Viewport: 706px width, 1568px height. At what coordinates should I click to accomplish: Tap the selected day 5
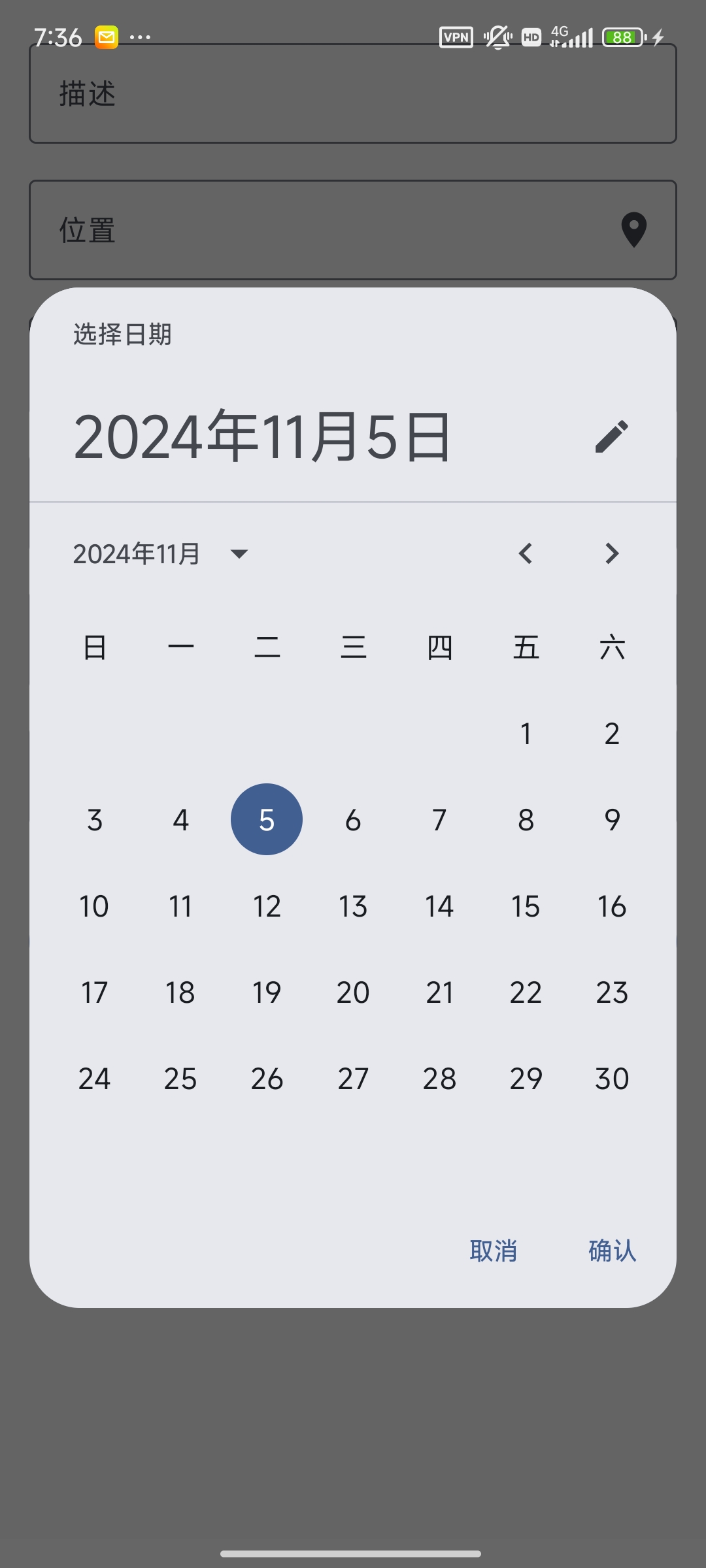click(x=267, y=820)
